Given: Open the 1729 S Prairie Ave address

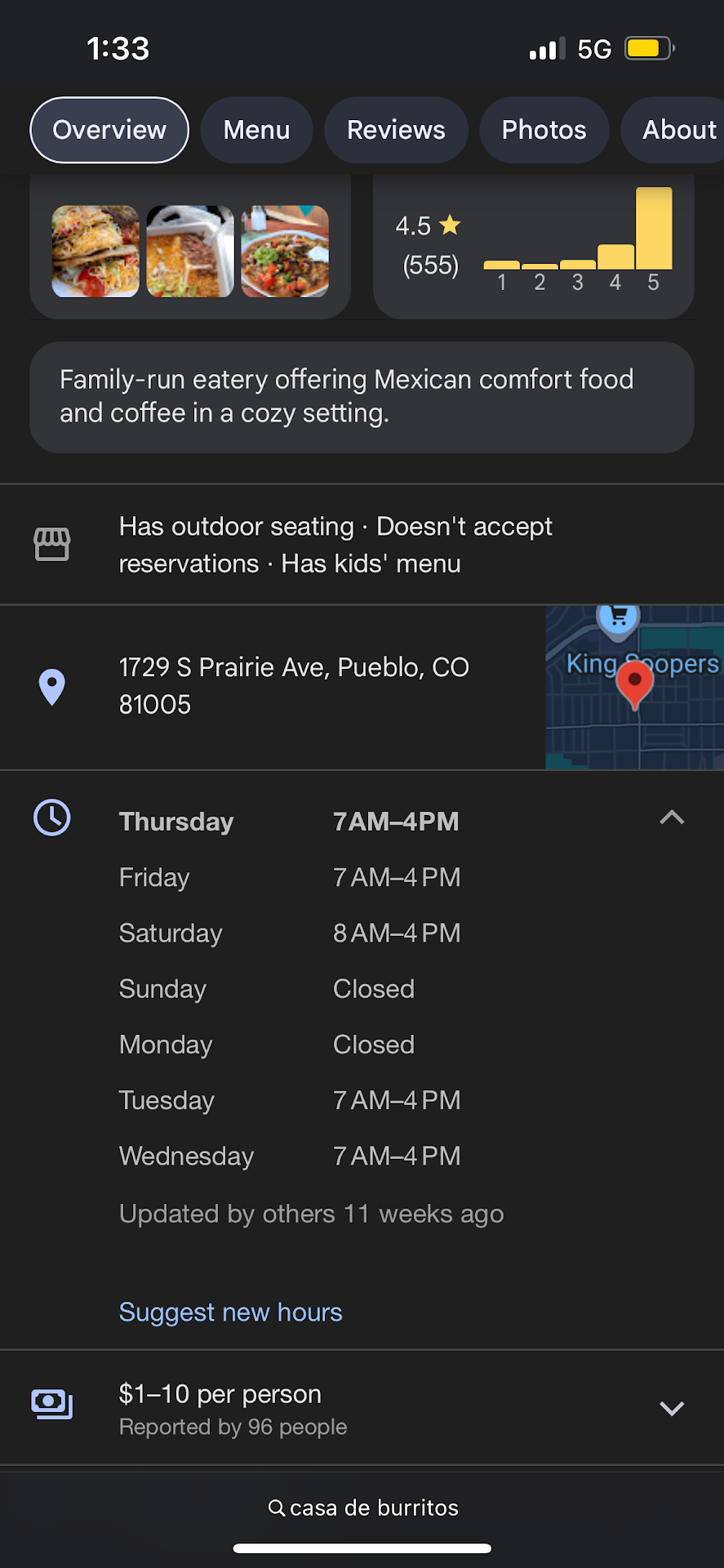Looking at the screenshot, I should (x=294, y=686).
